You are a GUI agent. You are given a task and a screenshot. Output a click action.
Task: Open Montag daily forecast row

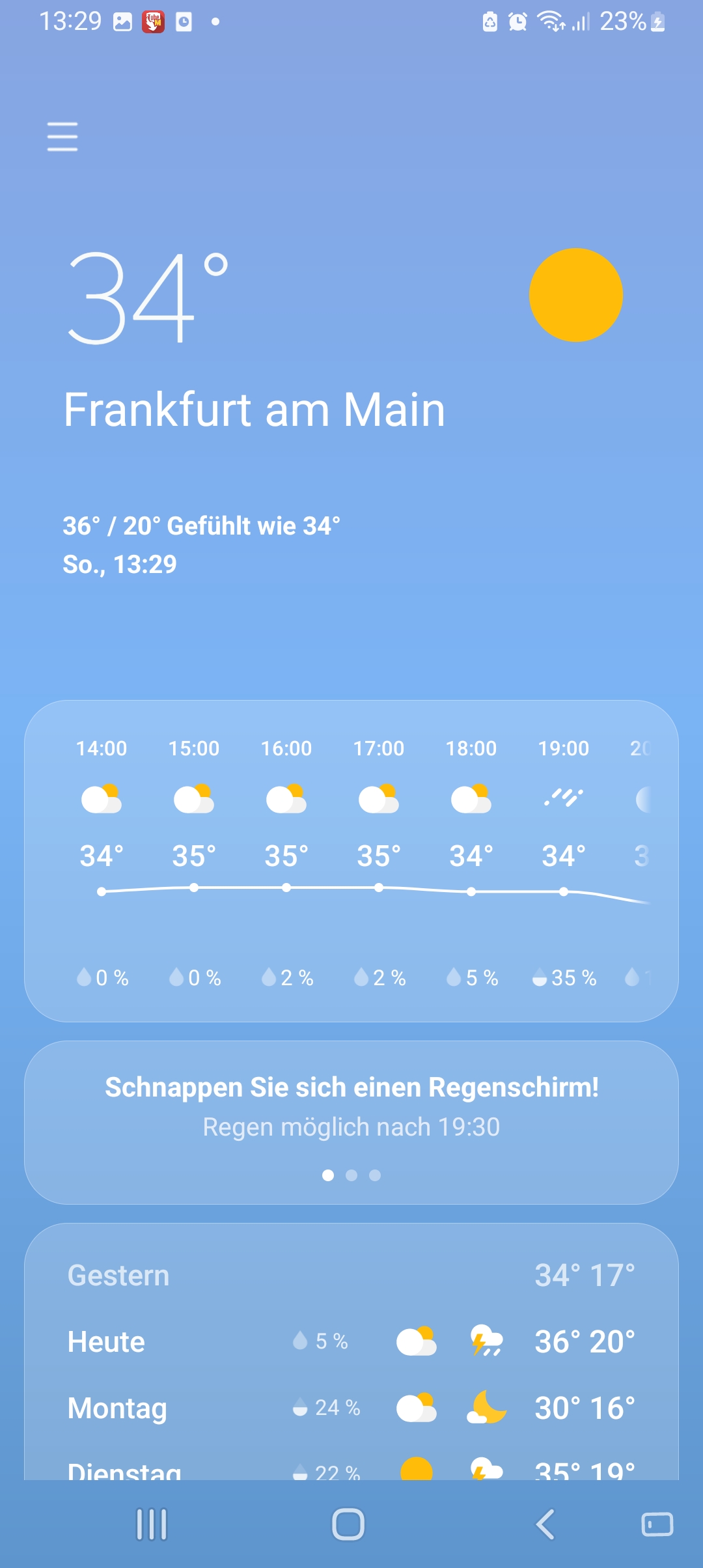coord(351,1408)
